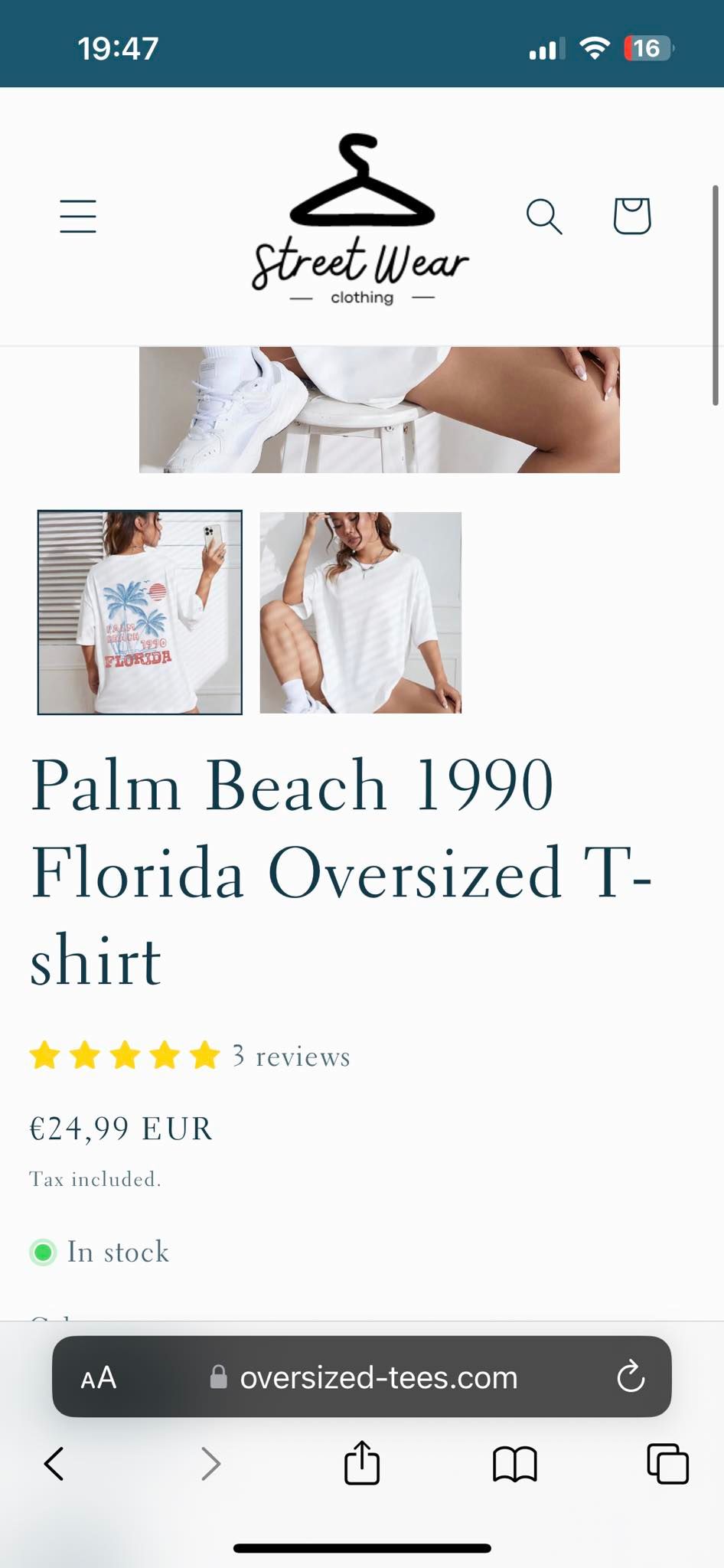Open the main product photo
This screenshot has width=724, height=1568.
point(379,410)
